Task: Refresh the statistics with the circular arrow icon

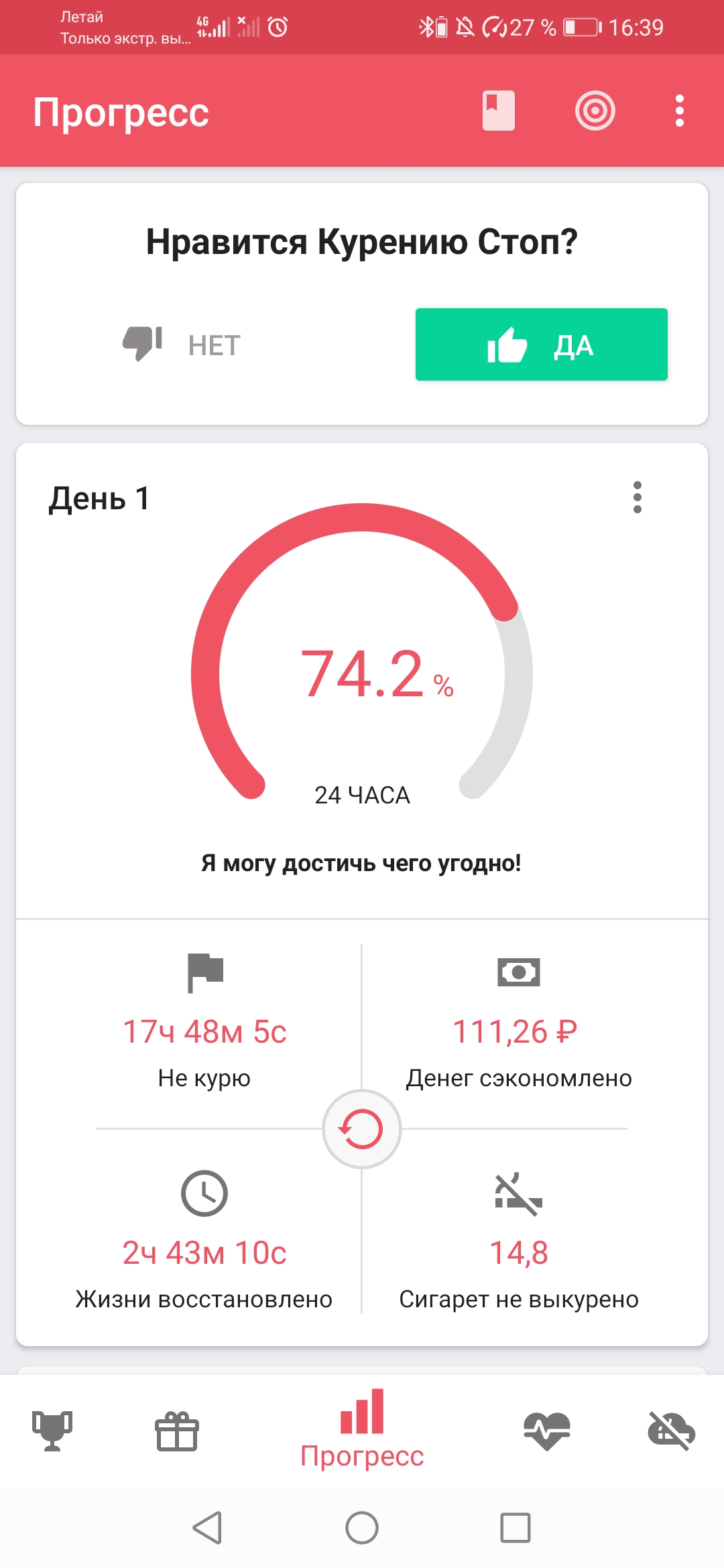Action: (x=362, y=1128)
